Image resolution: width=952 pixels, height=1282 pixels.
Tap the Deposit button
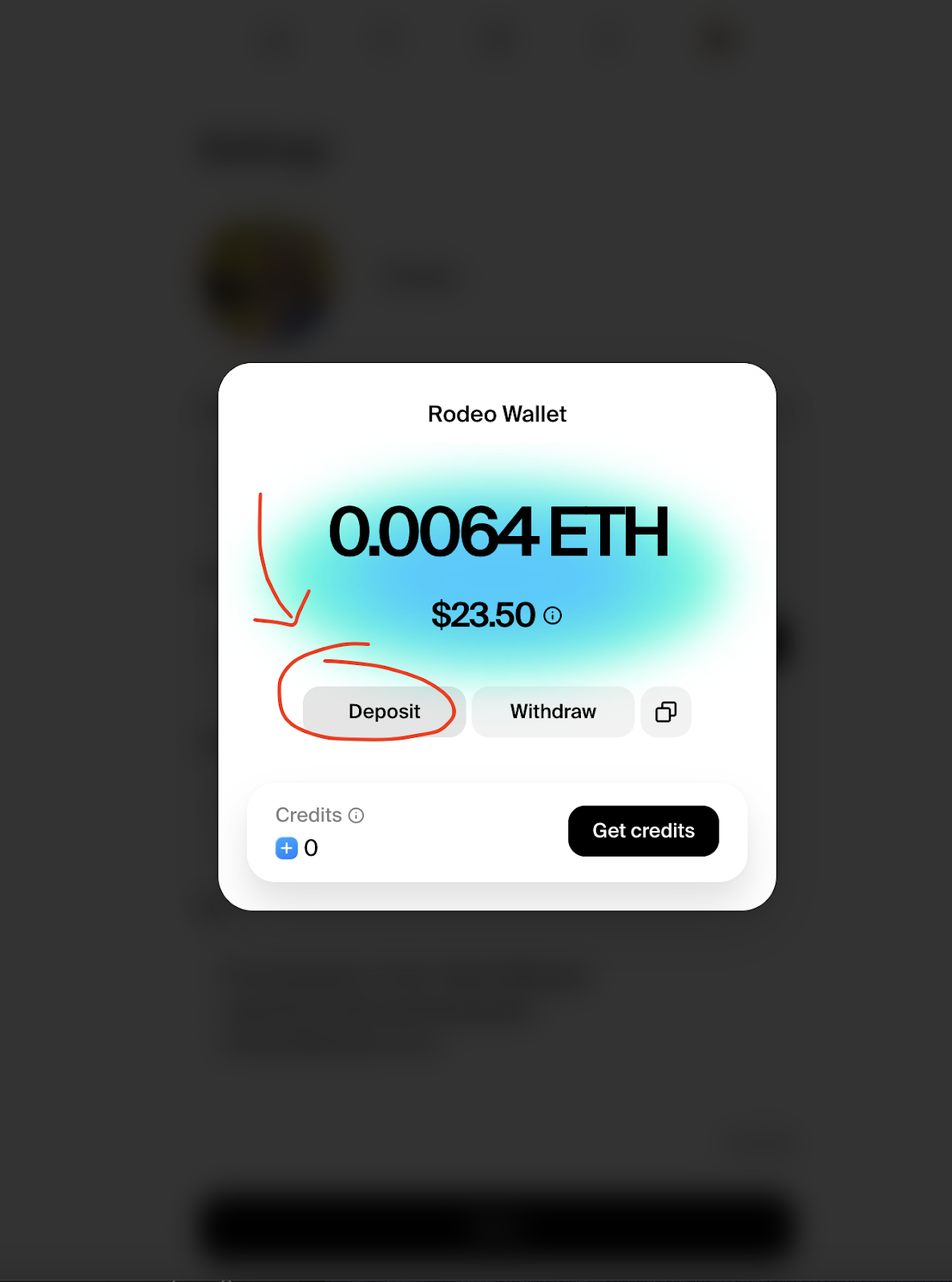384,712
